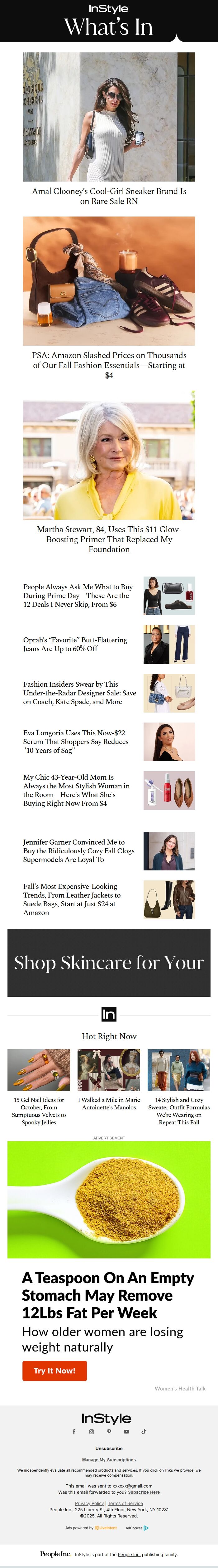This screenshot has height=1568, width=218.
Task: Open Manage My Subscriptions link
Action: click(x=109, y=1460)
